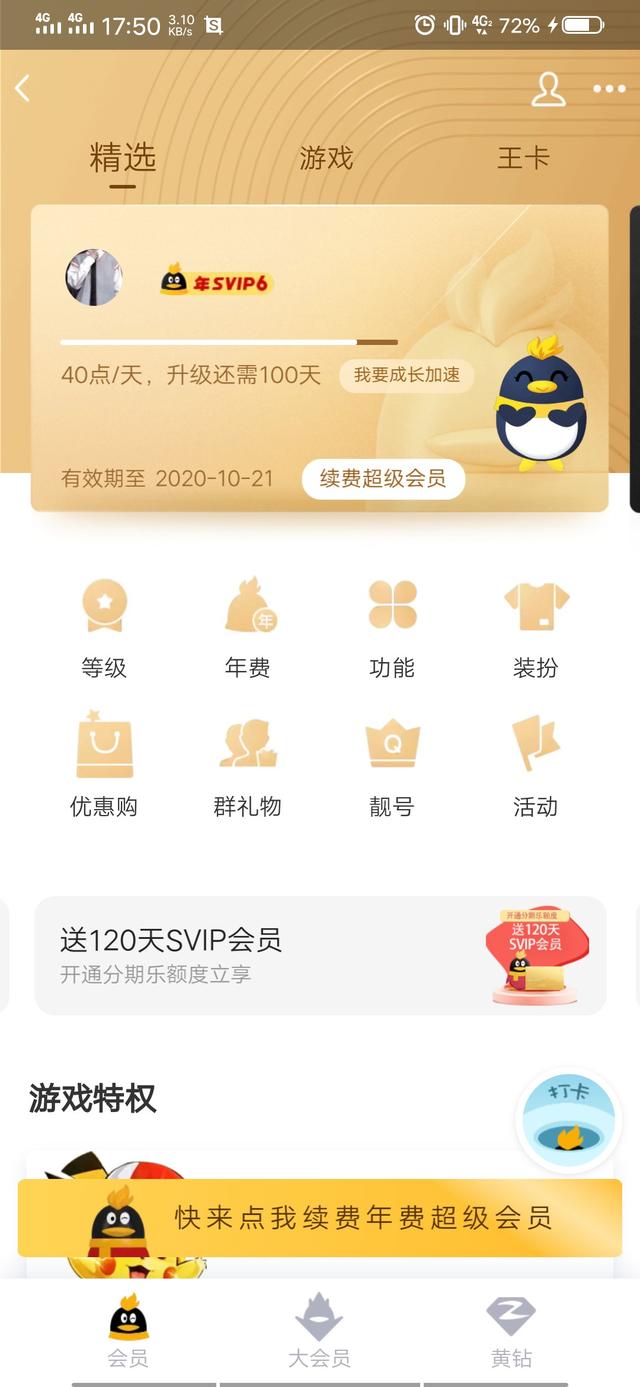Tap the floating 打卡 check-in button

568,1120
